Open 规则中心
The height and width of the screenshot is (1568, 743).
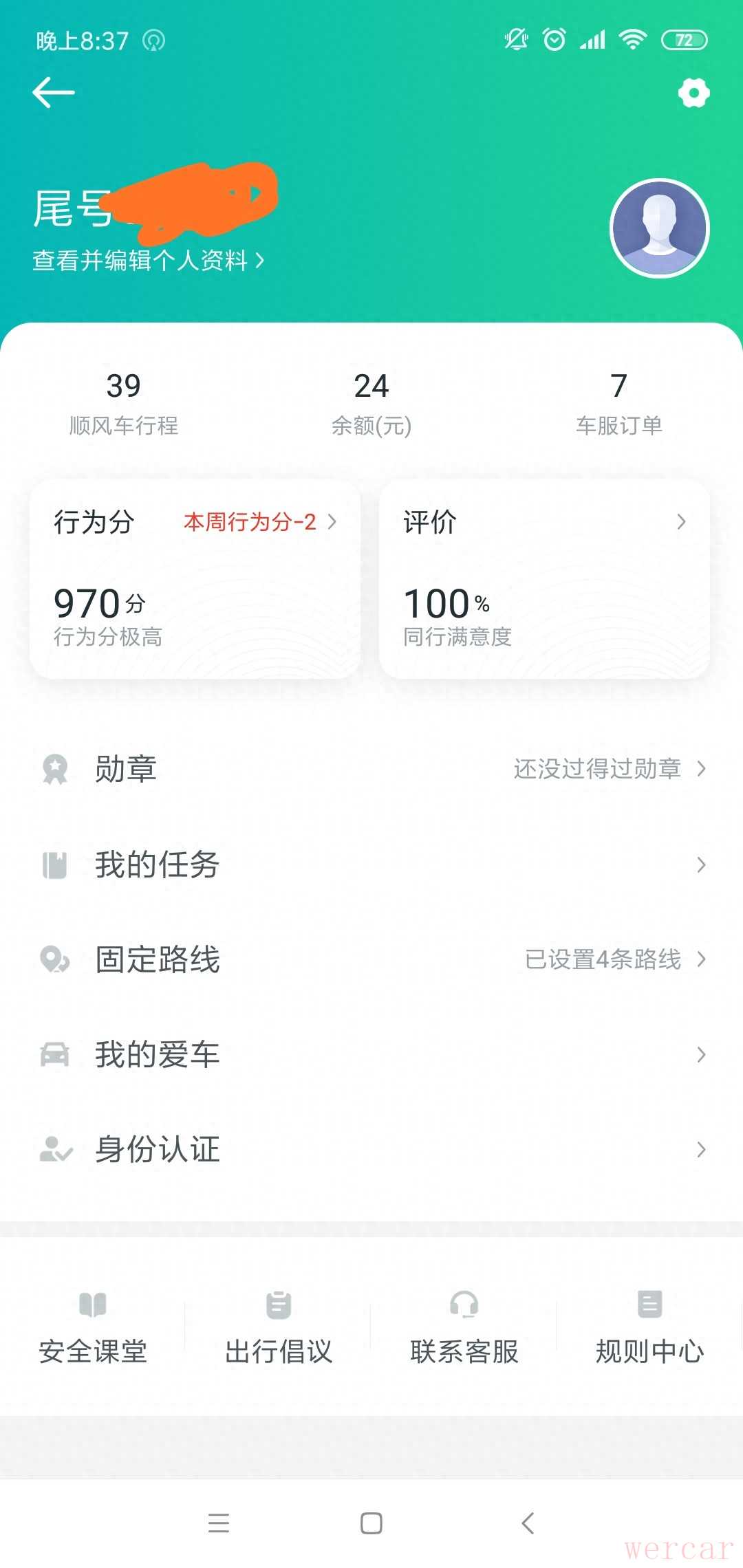649,1329
